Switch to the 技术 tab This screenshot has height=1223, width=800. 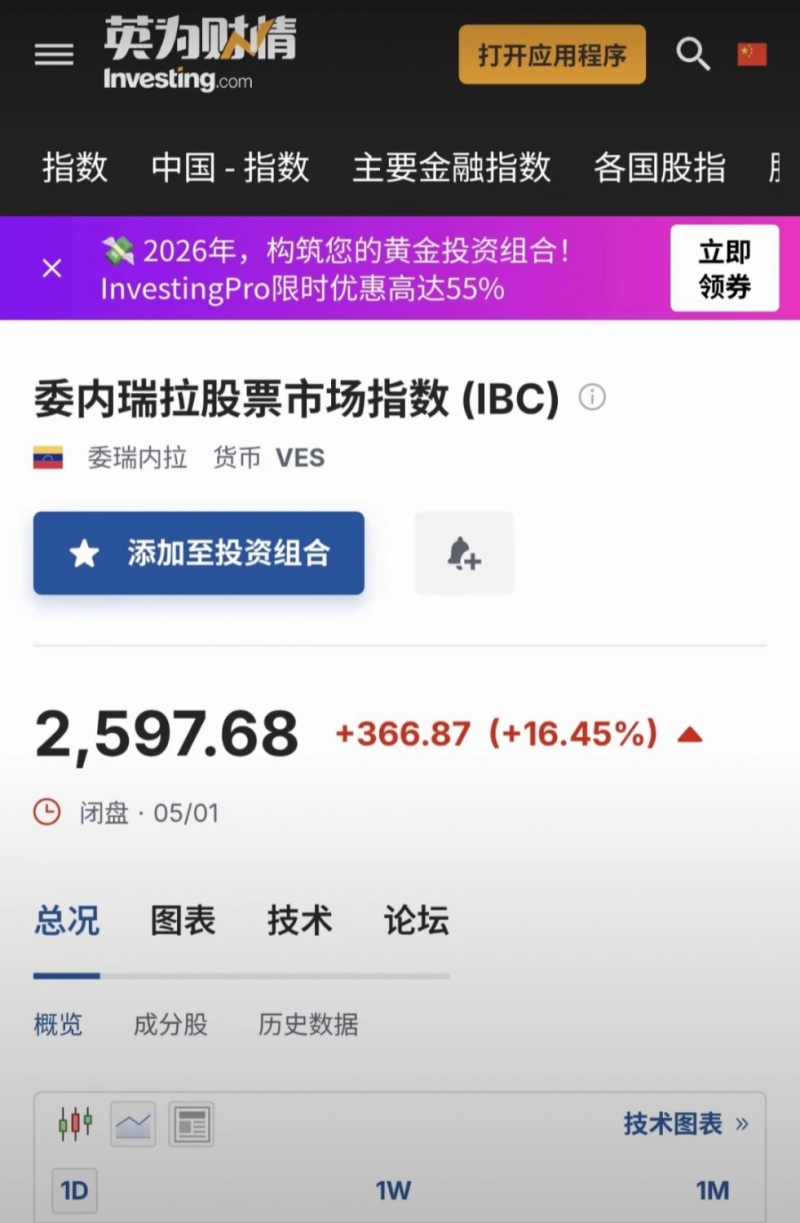[x=299, y=920]
